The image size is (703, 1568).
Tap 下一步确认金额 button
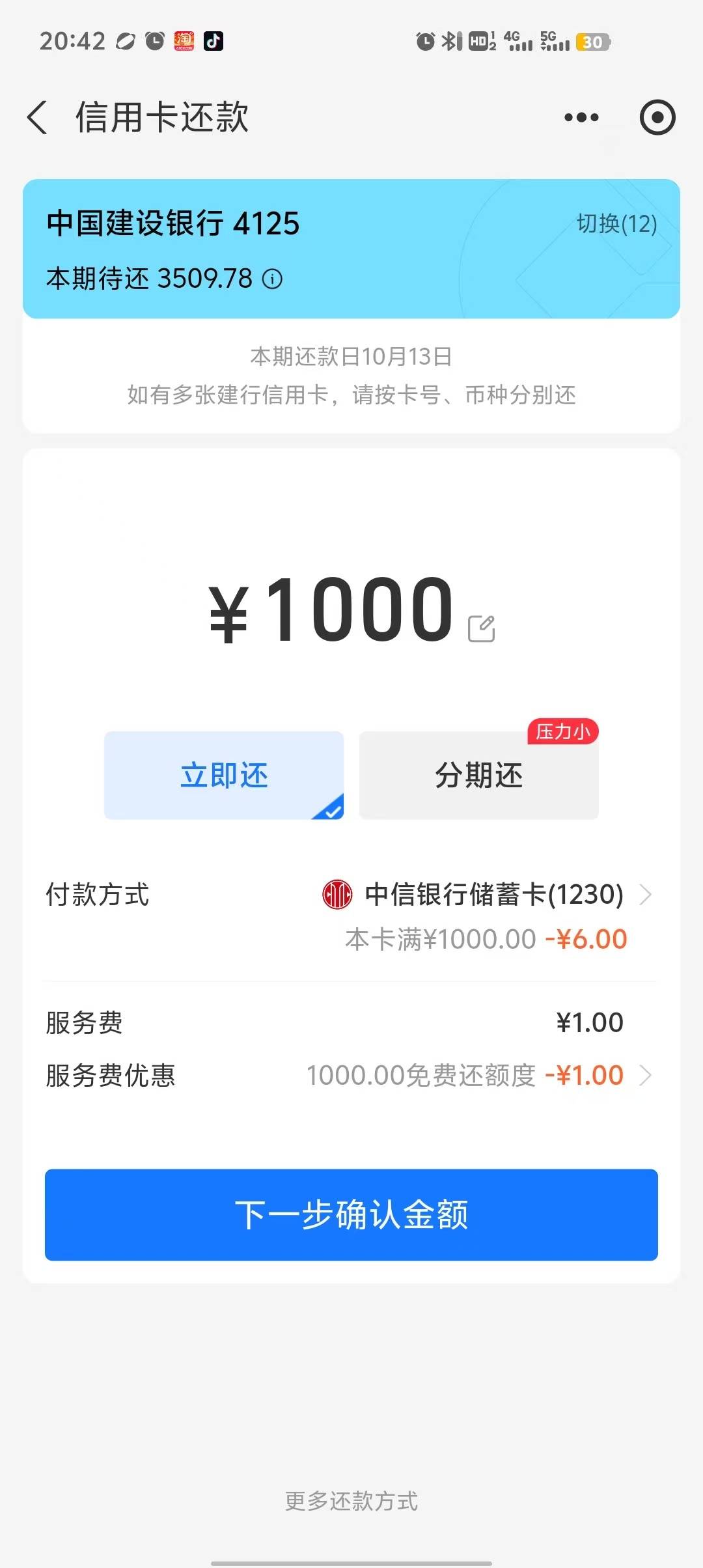point(351,1214)
